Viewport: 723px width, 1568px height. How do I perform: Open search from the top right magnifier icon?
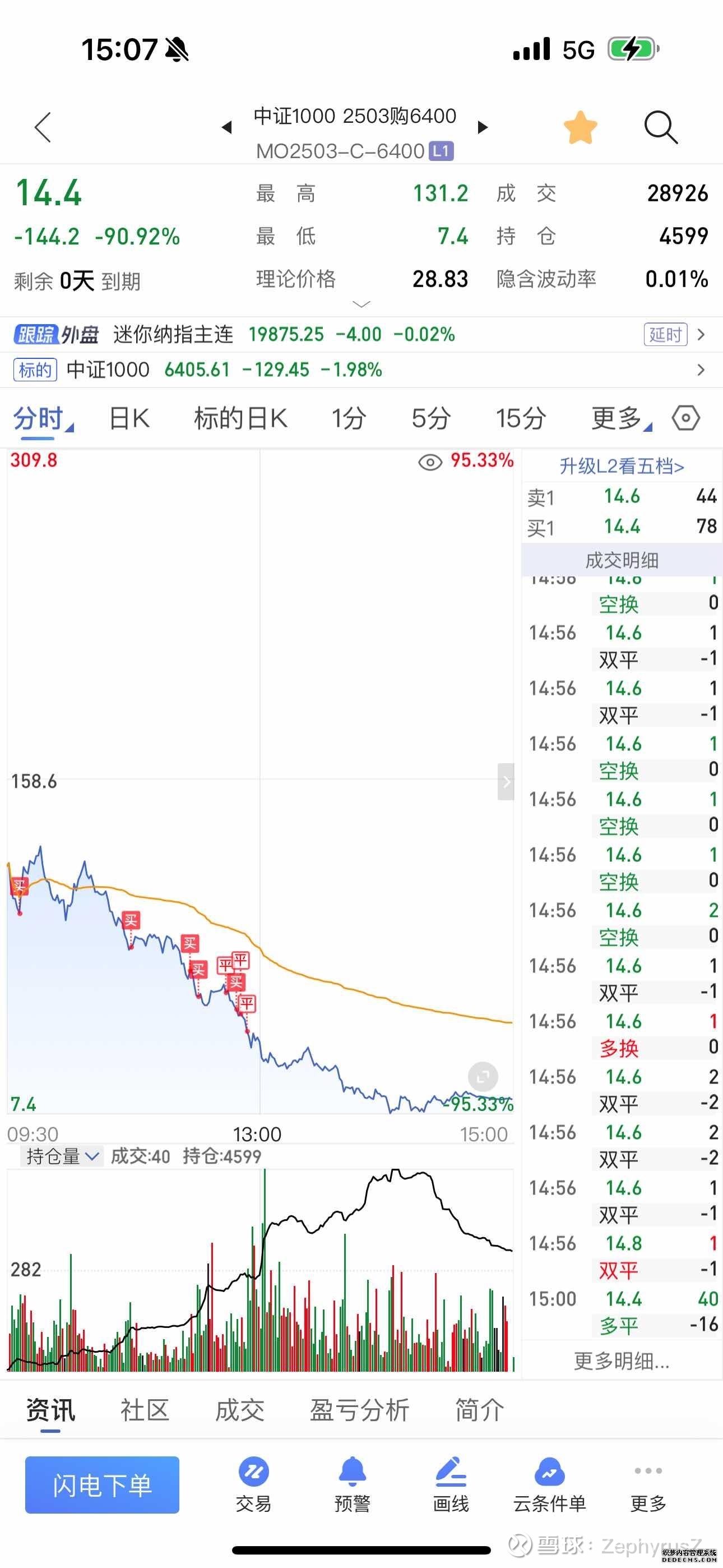pos(661,127)
